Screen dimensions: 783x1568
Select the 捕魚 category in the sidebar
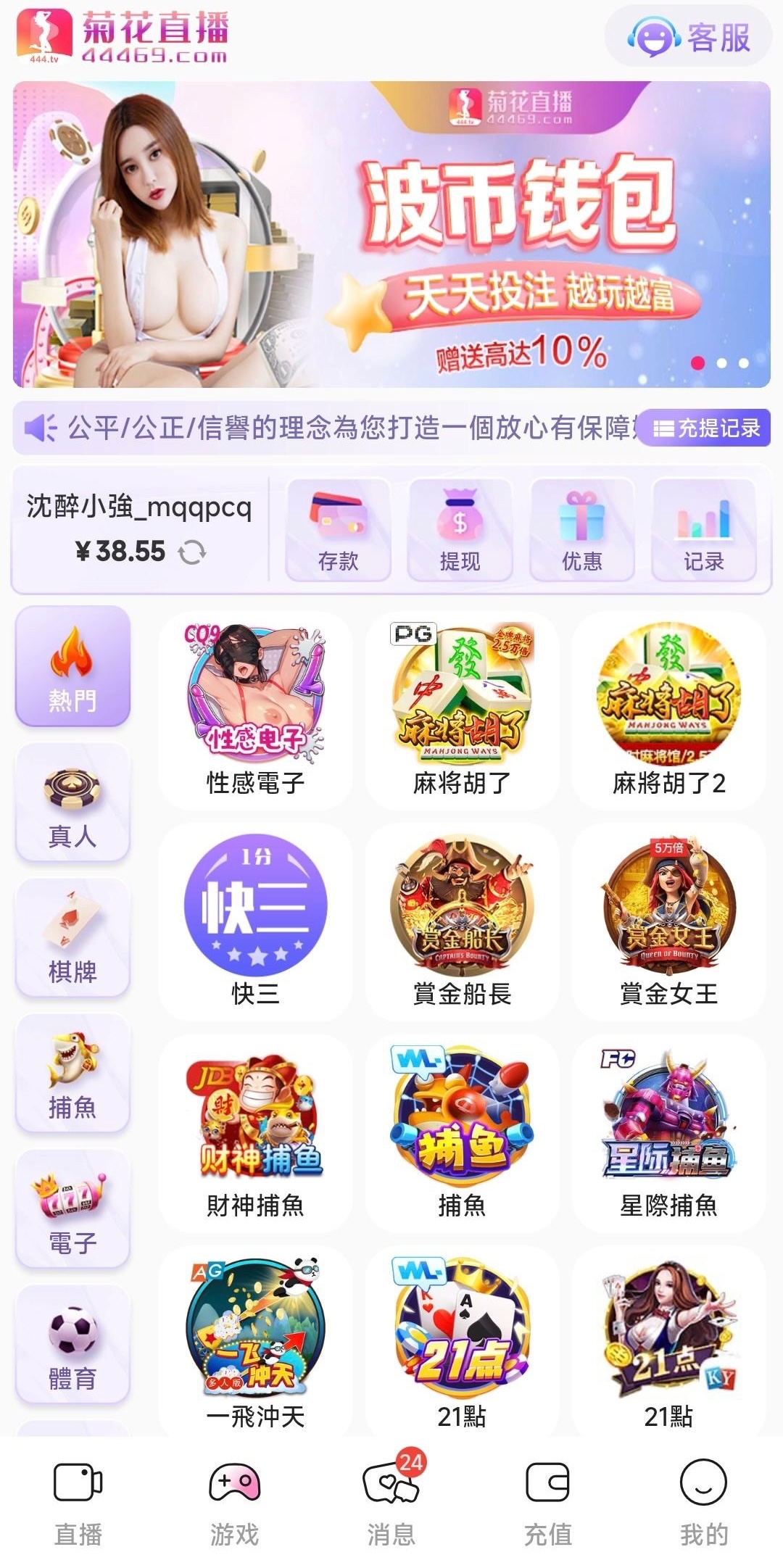point(72,1074)
